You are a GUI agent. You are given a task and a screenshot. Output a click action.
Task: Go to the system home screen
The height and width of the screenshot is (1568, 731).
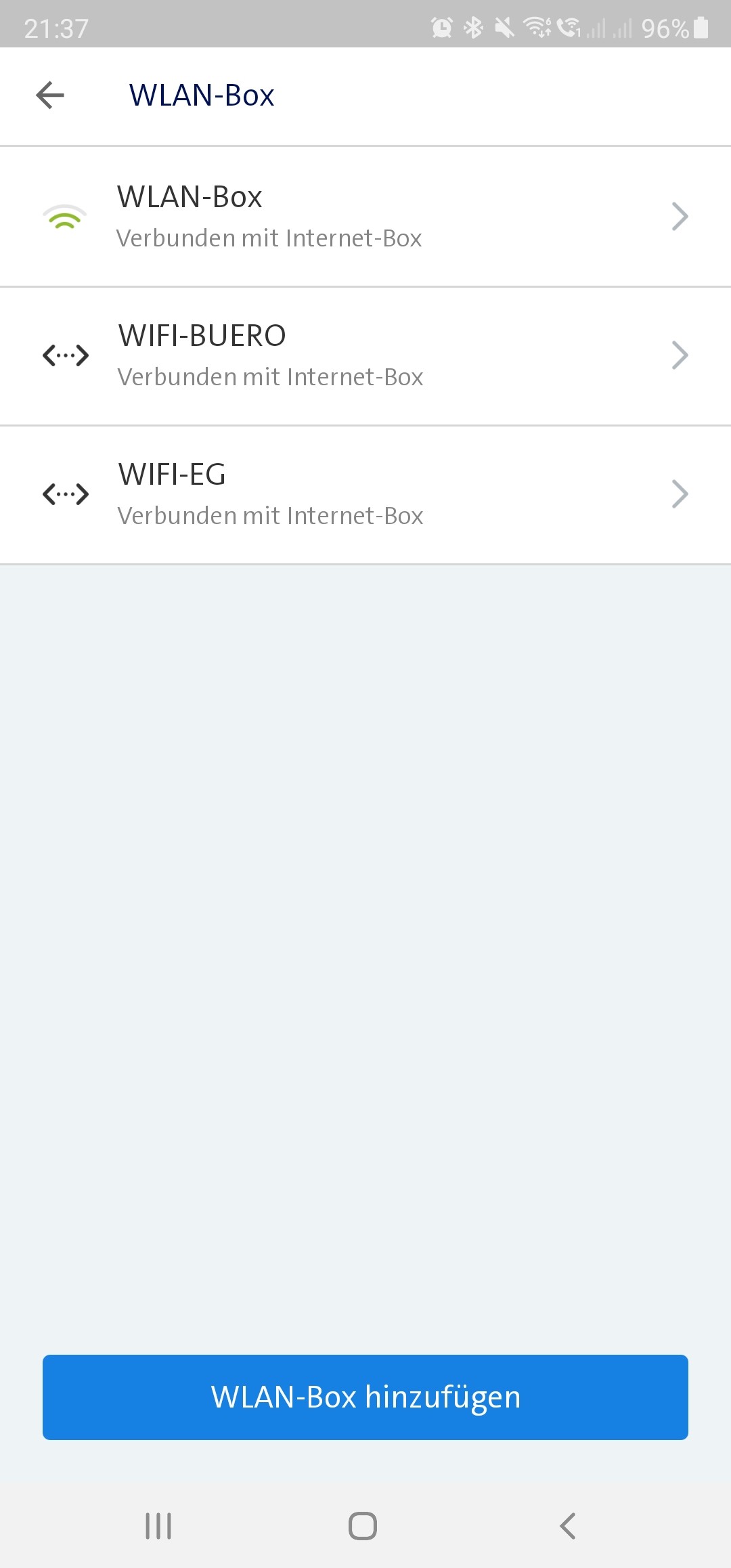pos(363,1526)
